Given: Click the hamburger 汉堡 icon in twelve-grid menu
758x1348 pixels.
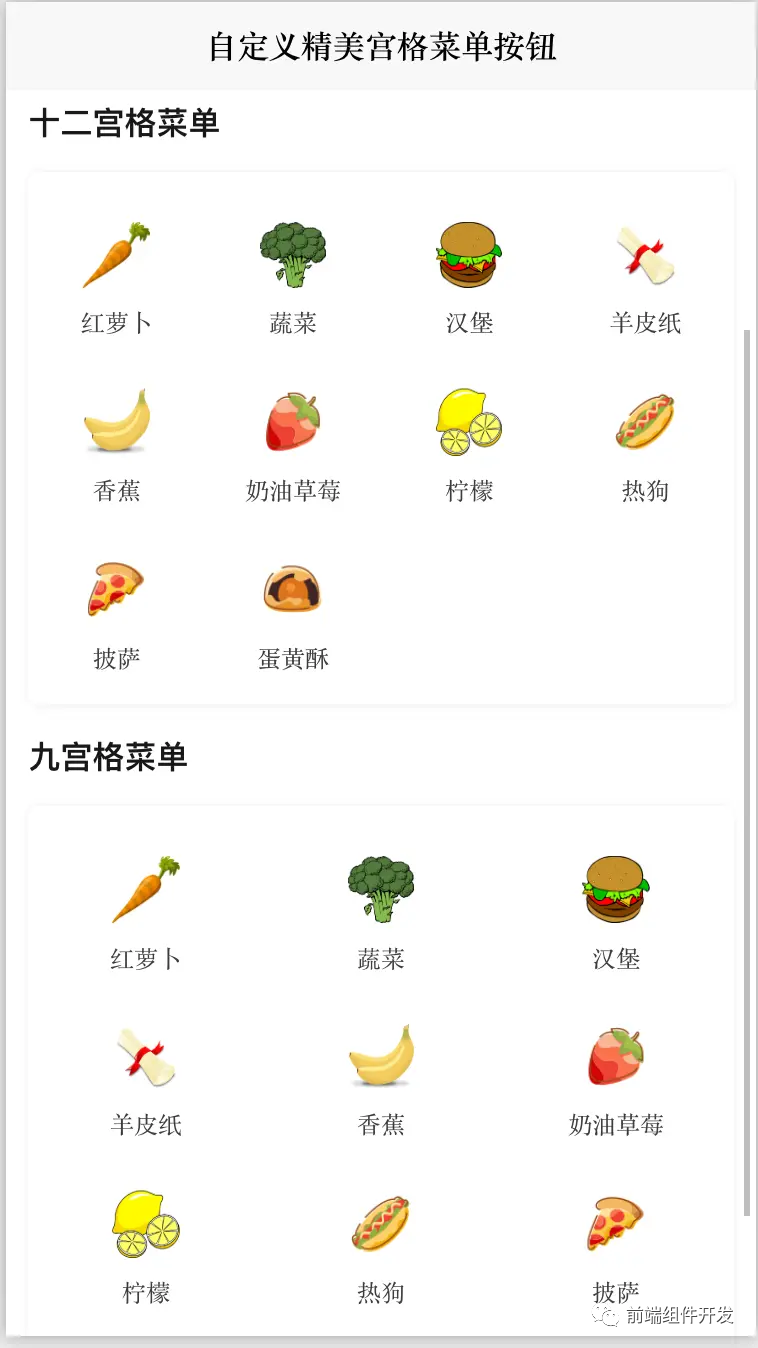Looking at the screenshot, I should [469, 253].
